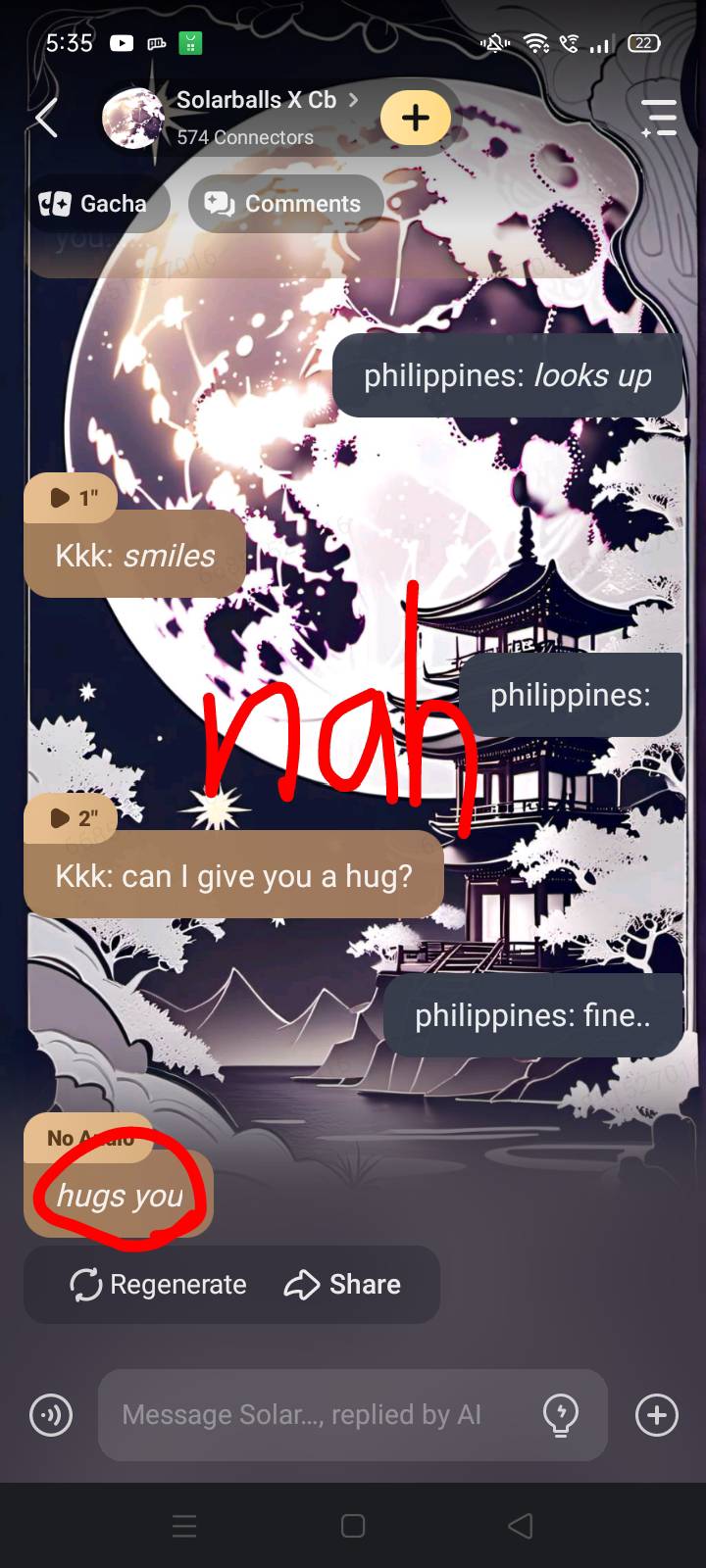Tap the yellow plus connect button
Viewport: 706px width, 1568px height.
point(416,119)
